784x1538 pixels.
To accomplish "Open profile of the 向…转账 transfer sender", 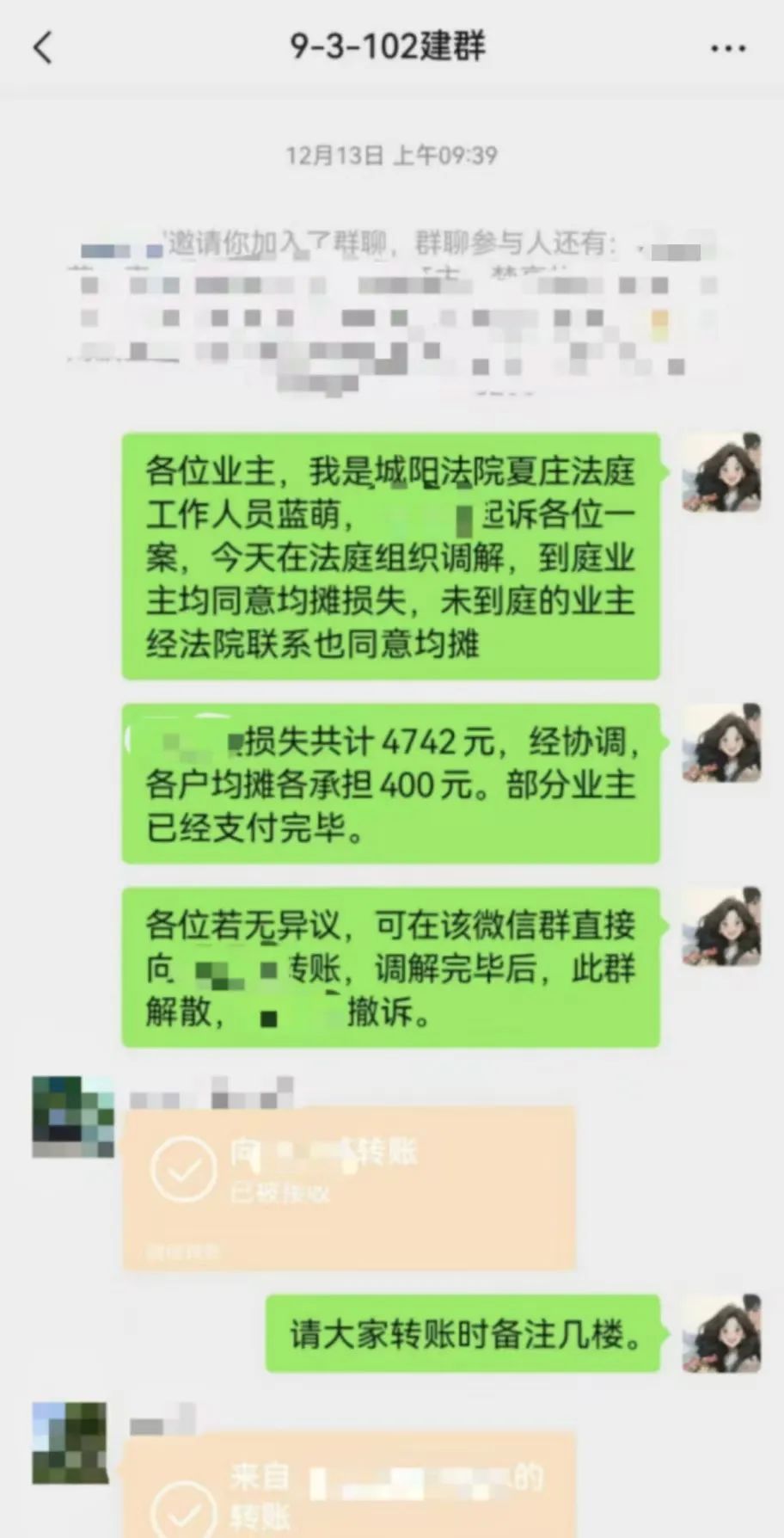I will click(73, 1117).
